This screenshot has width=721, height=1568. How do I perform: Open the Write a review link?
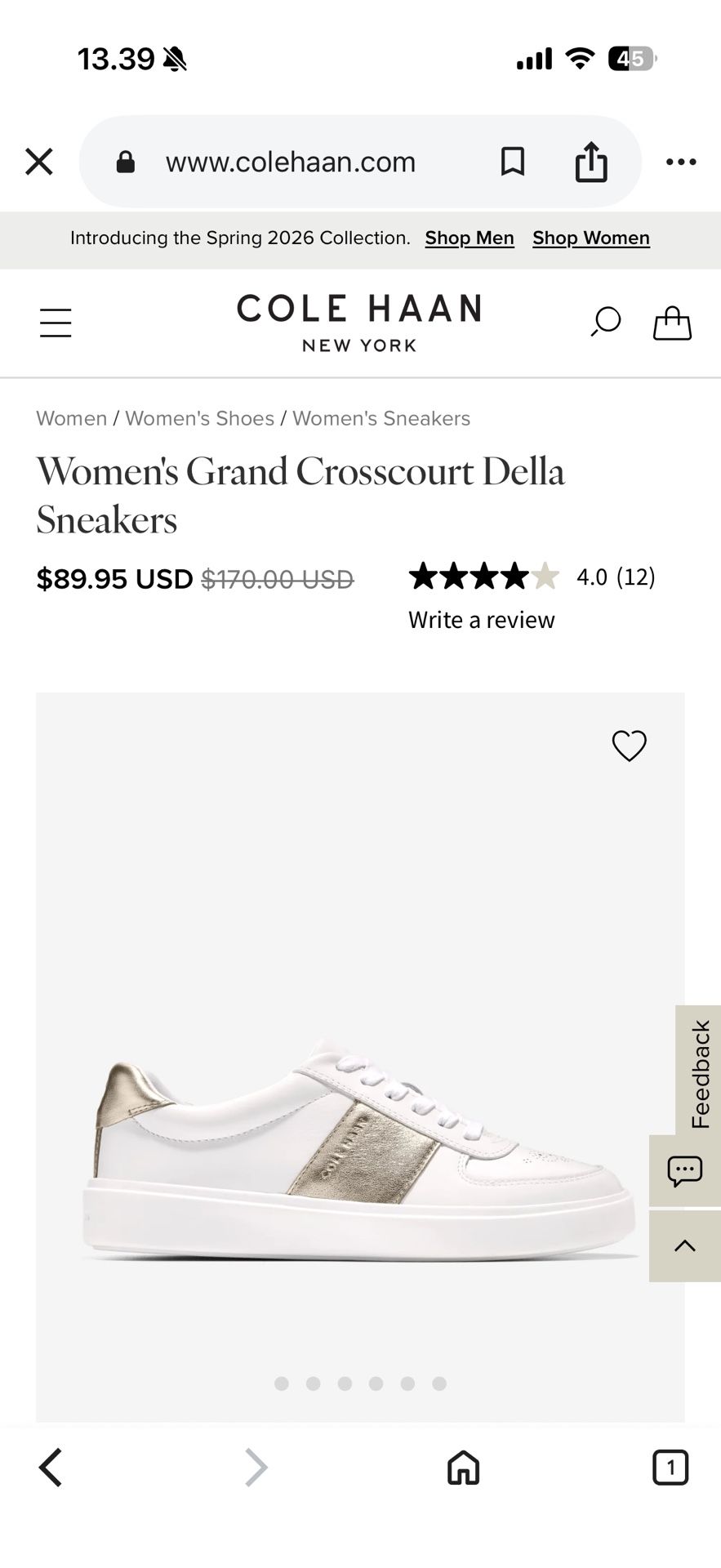(x=481, y=619)
